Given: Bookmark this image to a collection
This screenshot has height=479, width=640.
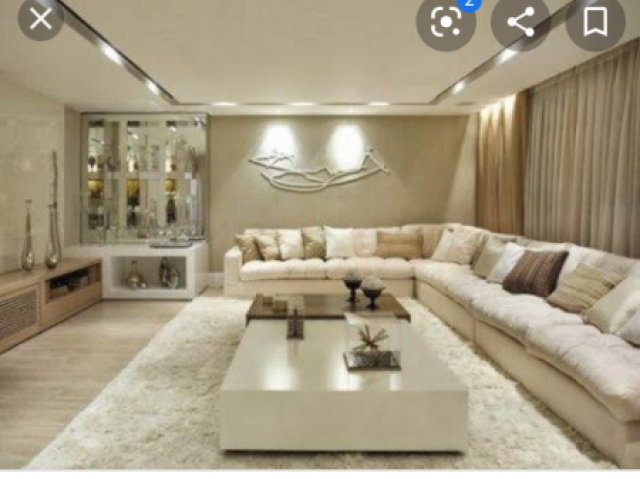Looking at the screenshot, I should coord(595,22).
